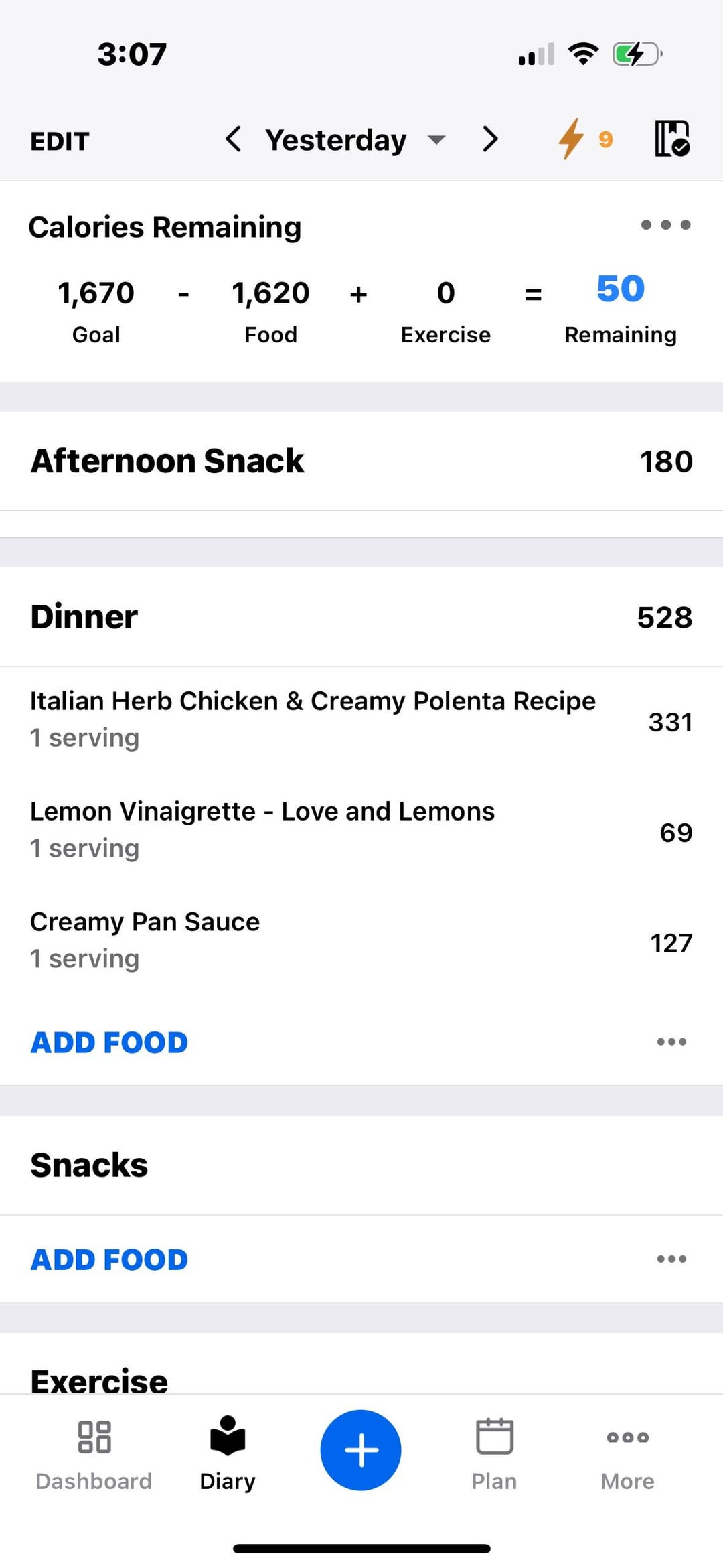This screenshot has height=1568, width=723.
Task: Open the Afternoon Snack section
Action: point(361,461)
